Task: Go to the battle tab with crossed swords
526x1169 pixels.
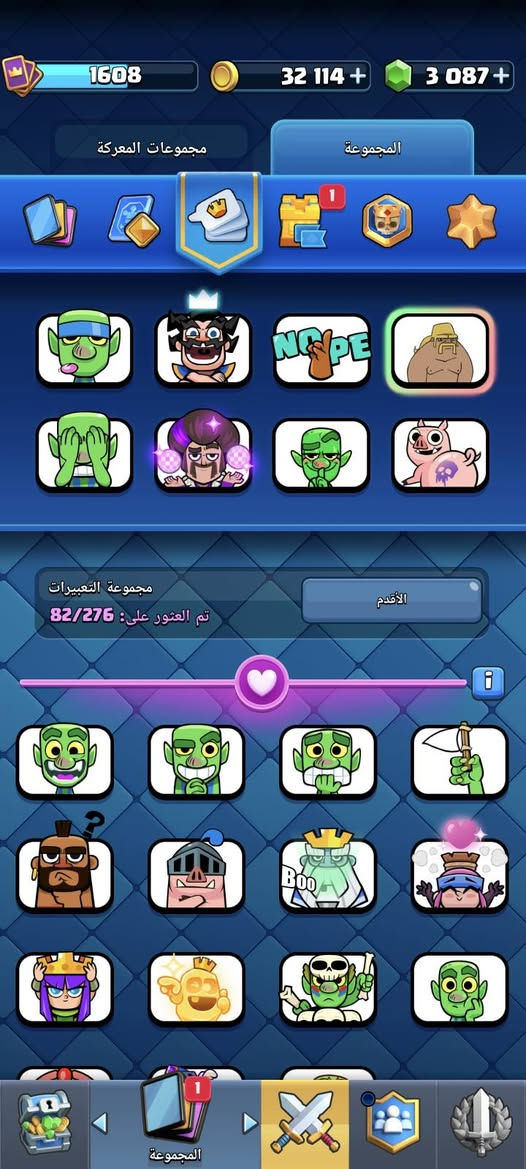Action: [305, 1124]
